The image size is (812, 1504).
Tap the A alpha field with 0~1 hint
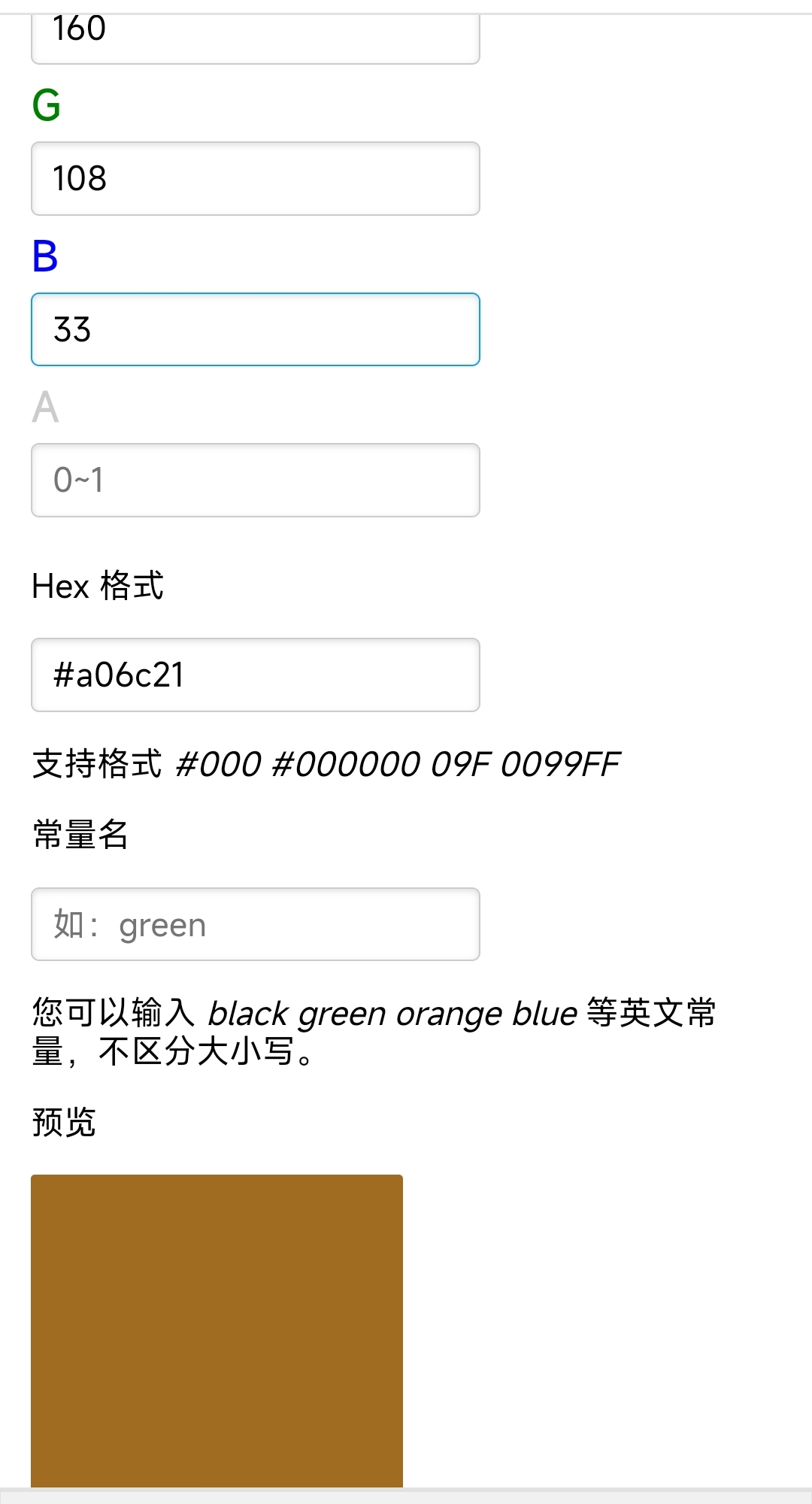(256, 480)
